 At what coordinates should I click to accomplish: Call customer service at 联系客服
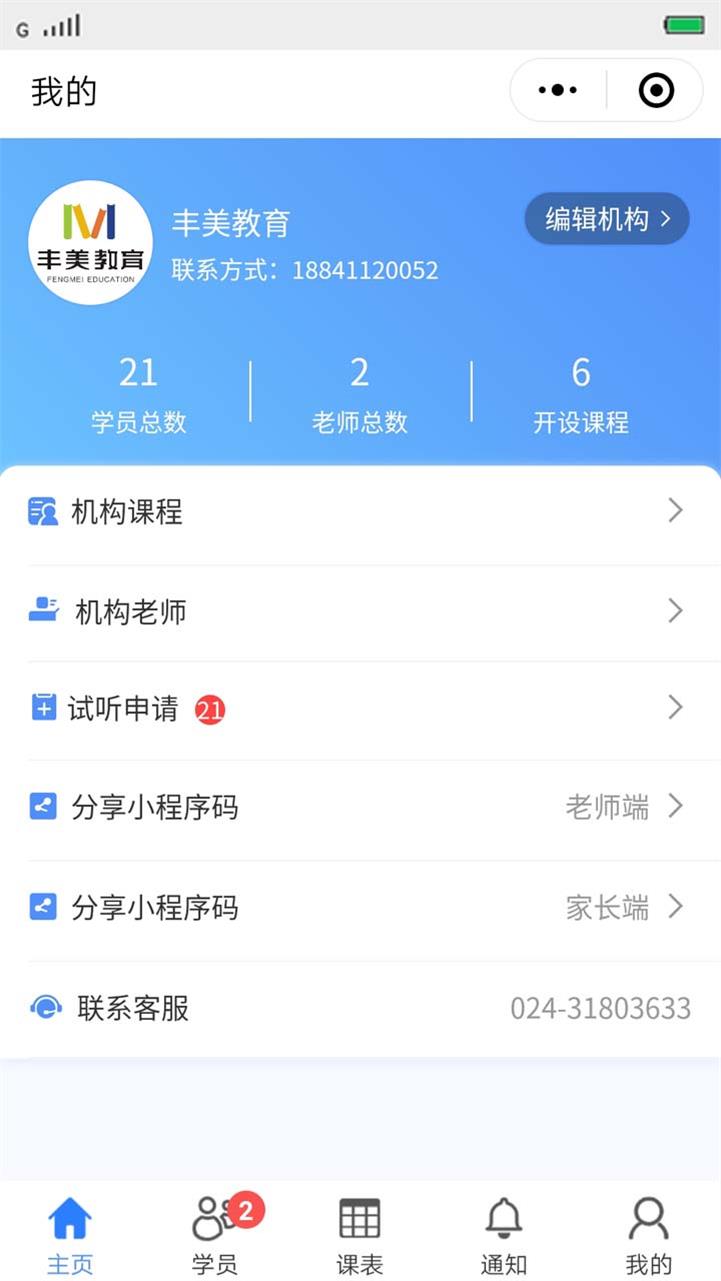click(360, 1009)
